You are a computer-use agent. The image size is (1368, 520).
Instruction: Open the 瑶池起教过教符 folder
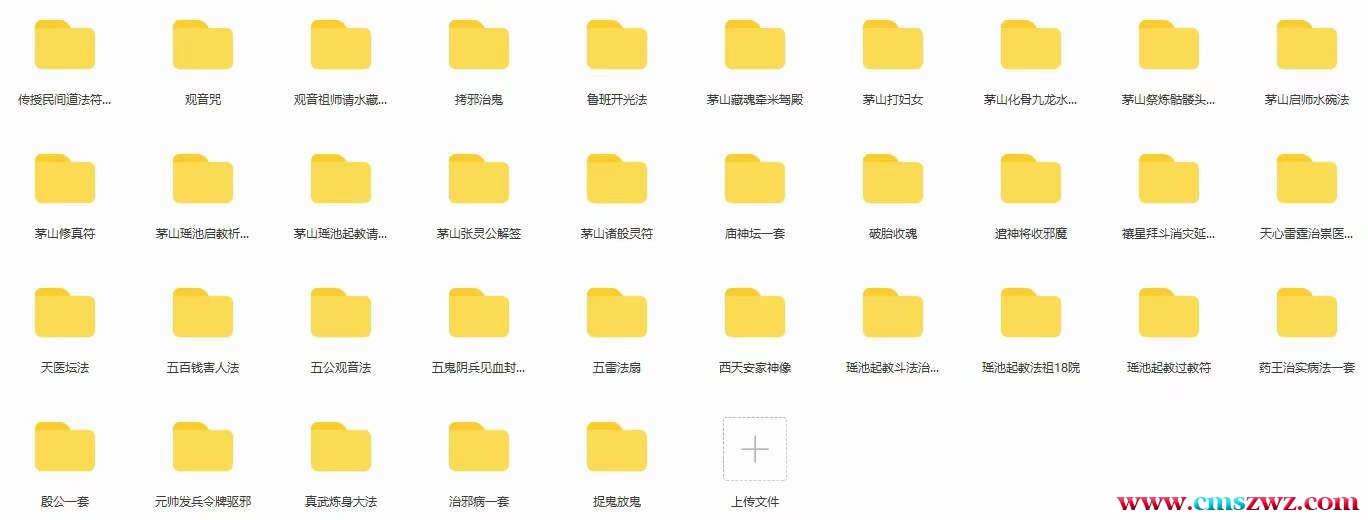coord(1169,314)
